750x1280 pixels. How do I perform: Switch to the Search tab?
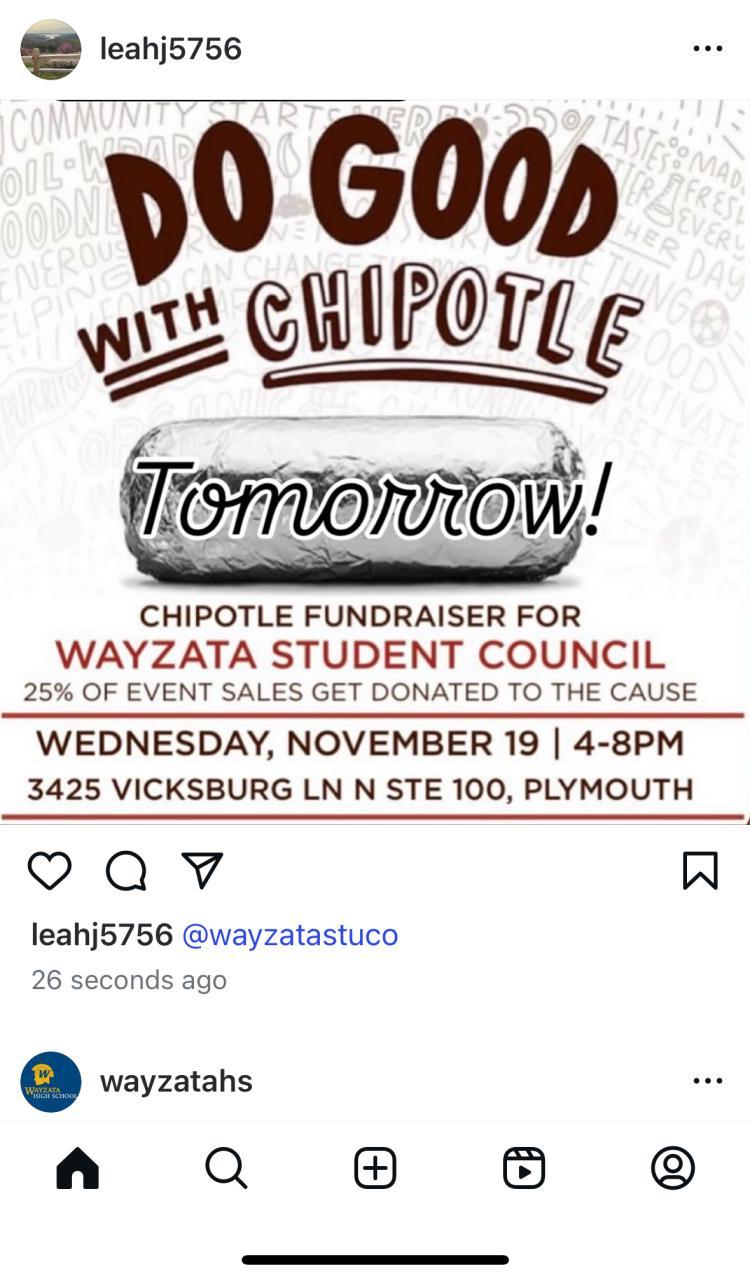(x=226, y=1167)
